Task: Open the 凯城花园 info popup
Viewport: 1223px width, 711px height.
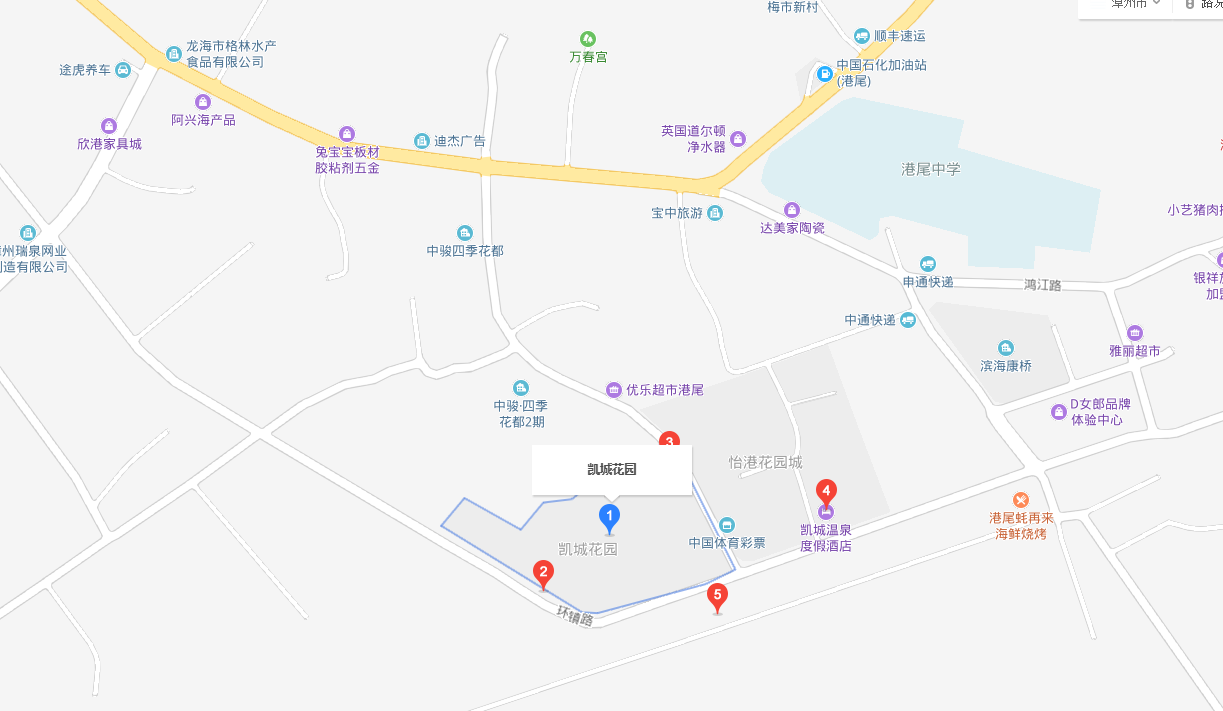Action: 611,469
